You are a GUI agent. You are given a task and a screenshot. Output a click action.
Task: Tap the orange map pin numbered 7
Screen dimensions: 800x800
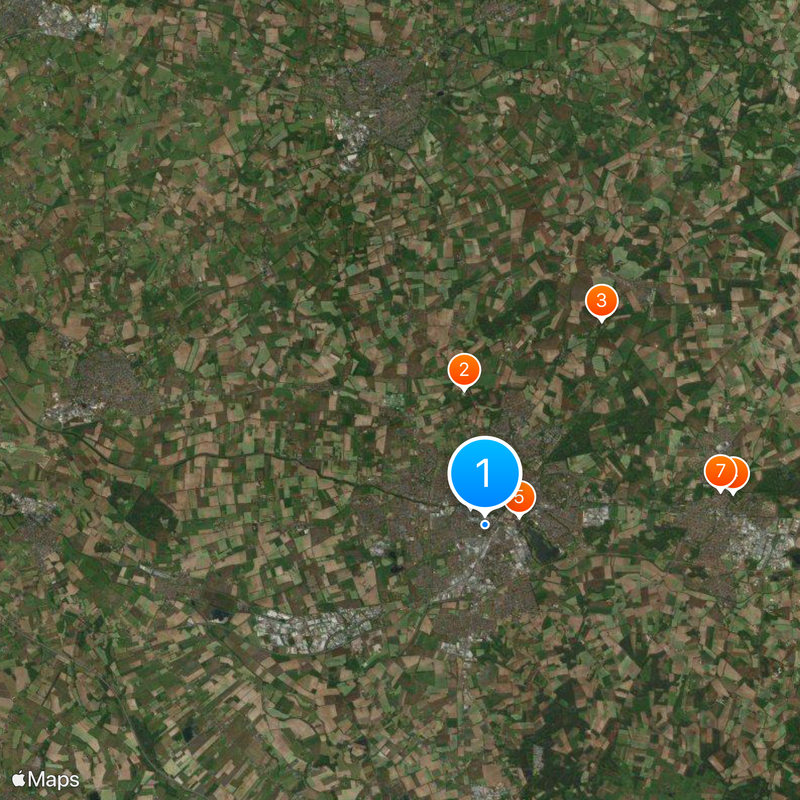[718, 470]
